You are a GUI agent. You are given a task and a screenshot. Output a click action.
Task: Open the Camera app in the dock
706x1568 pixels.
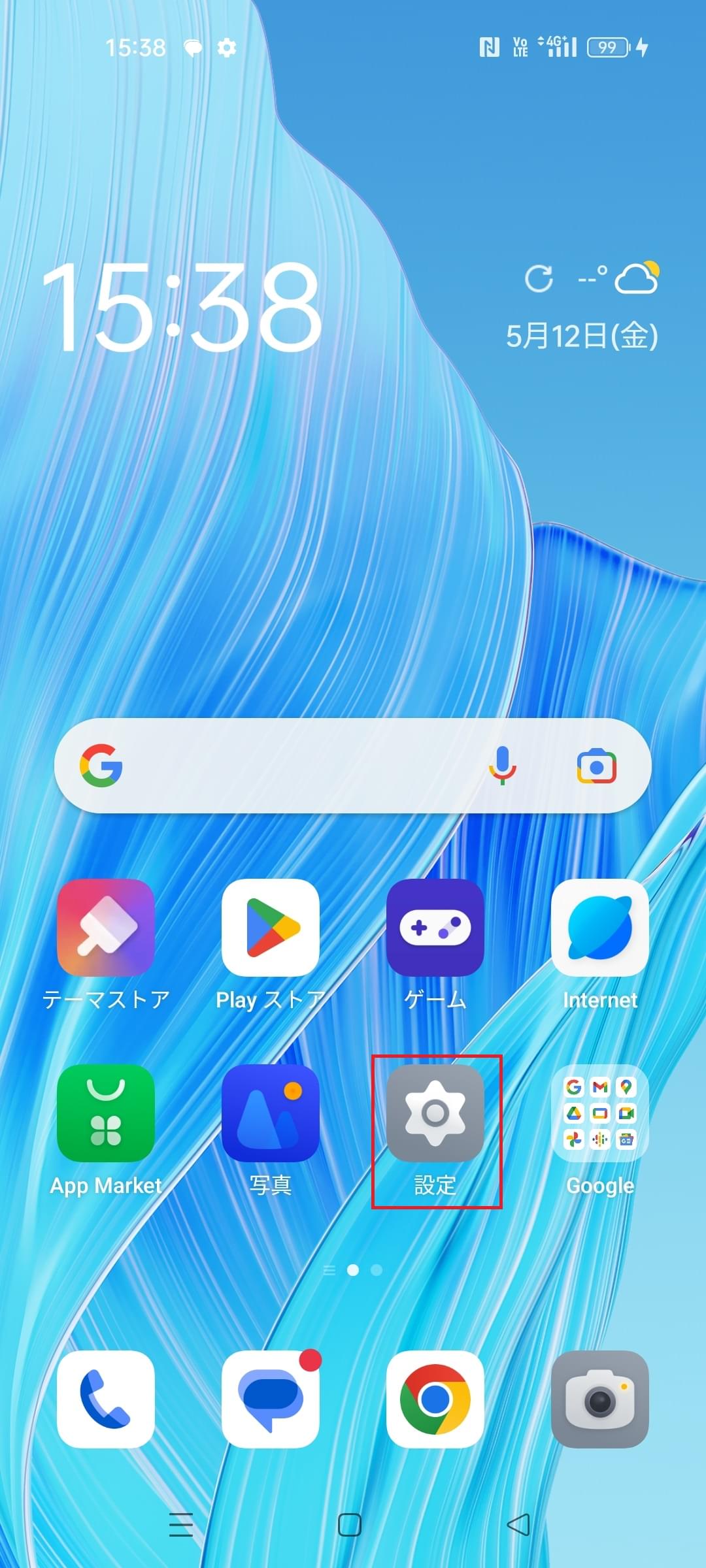pyautogui.click(x=599, y=1399)
